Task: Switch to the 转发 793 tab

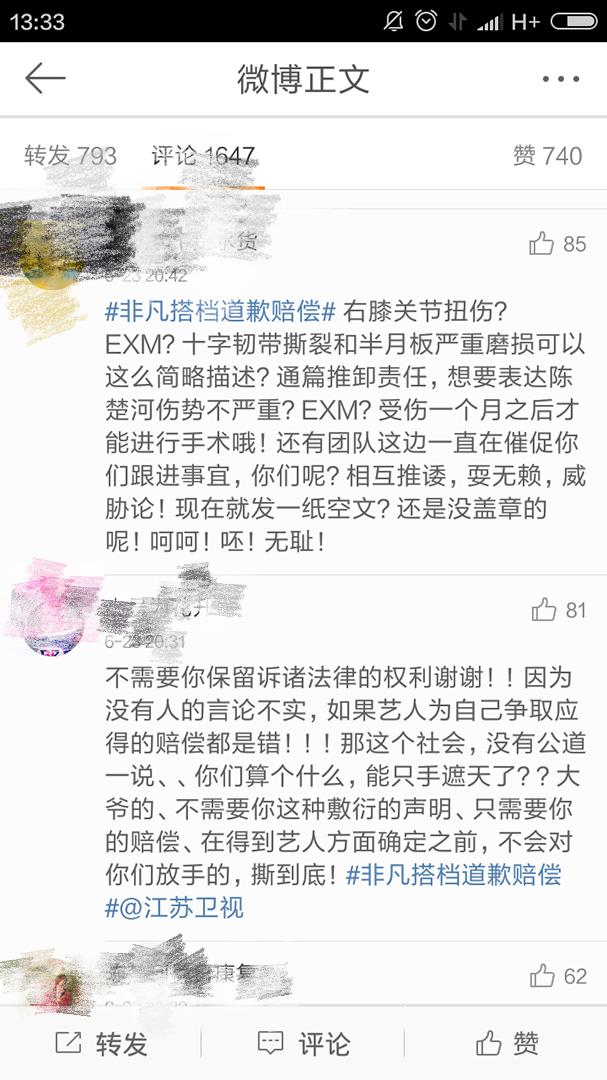Action: click(x=70, y=156)
